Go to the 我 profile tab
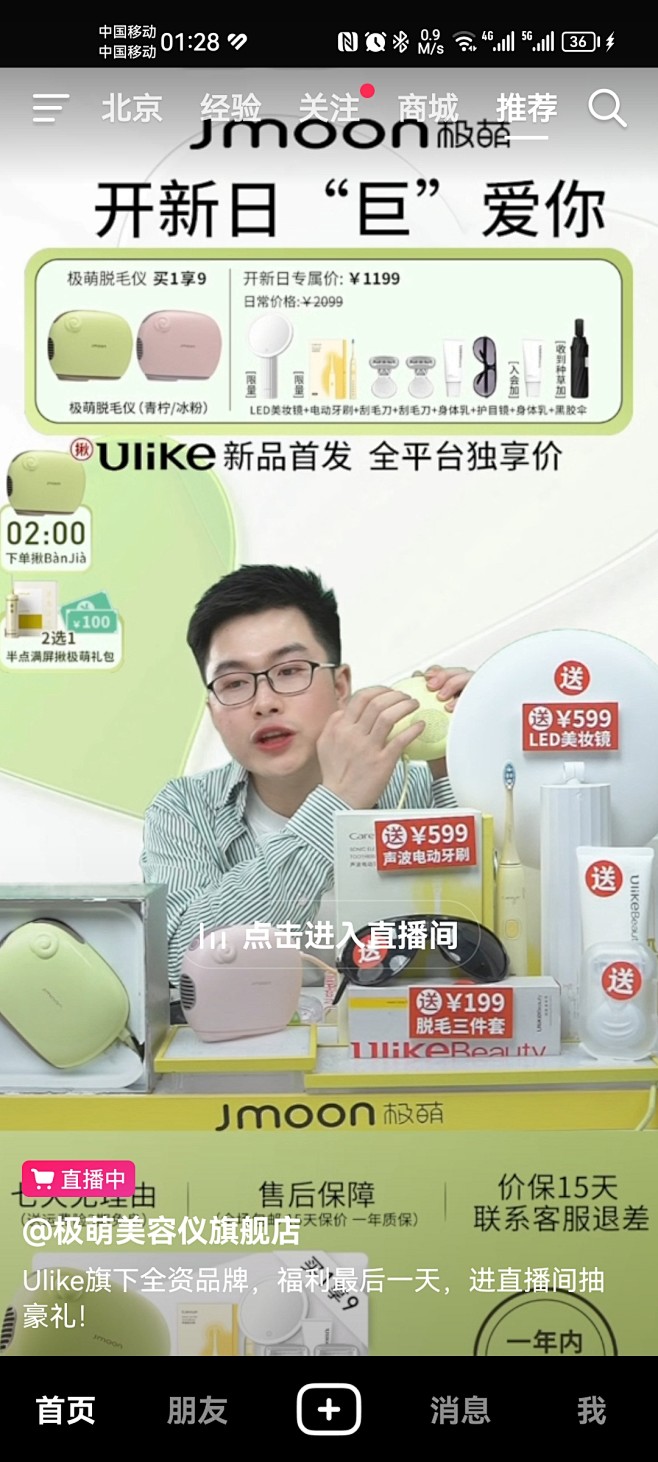The height and width of the screenshot is (1462, 658). (591, 1410)
